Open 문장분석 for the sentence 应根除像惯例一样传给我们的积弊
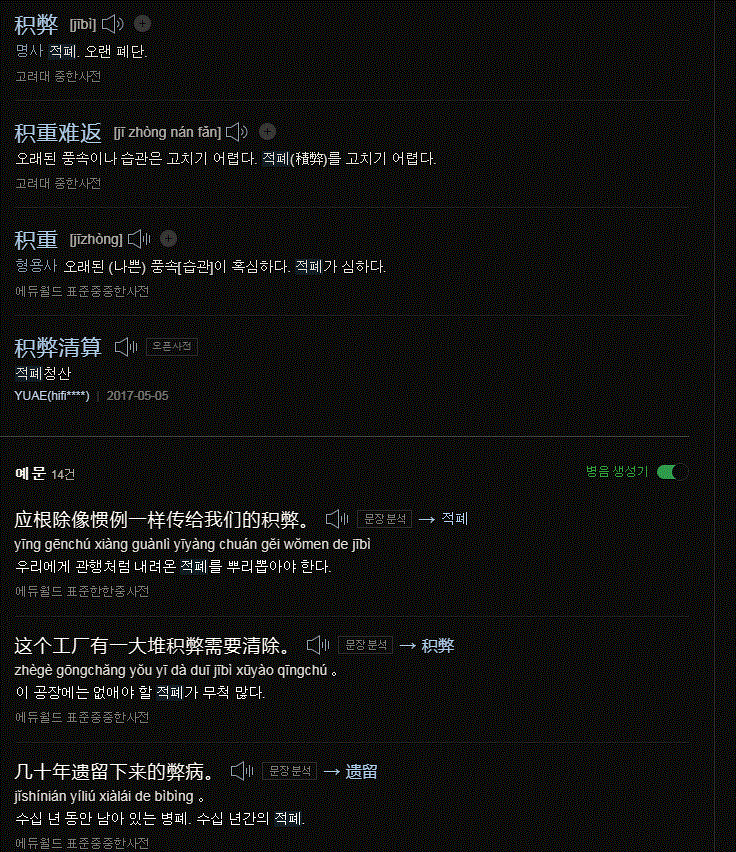736x852 pixels. pos(384,519)
